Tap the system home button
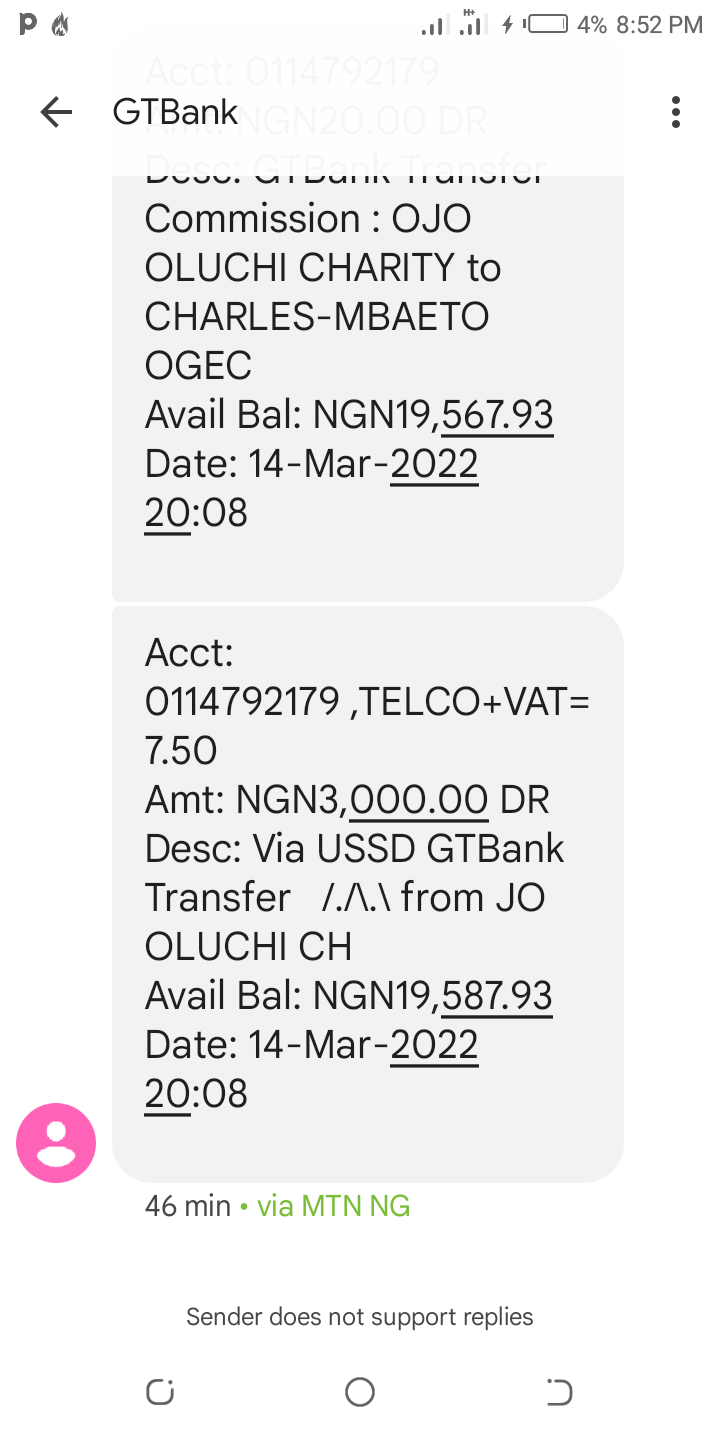Image resolution: width=720 pixels, height=1440 pixels. click(360, 1392)
